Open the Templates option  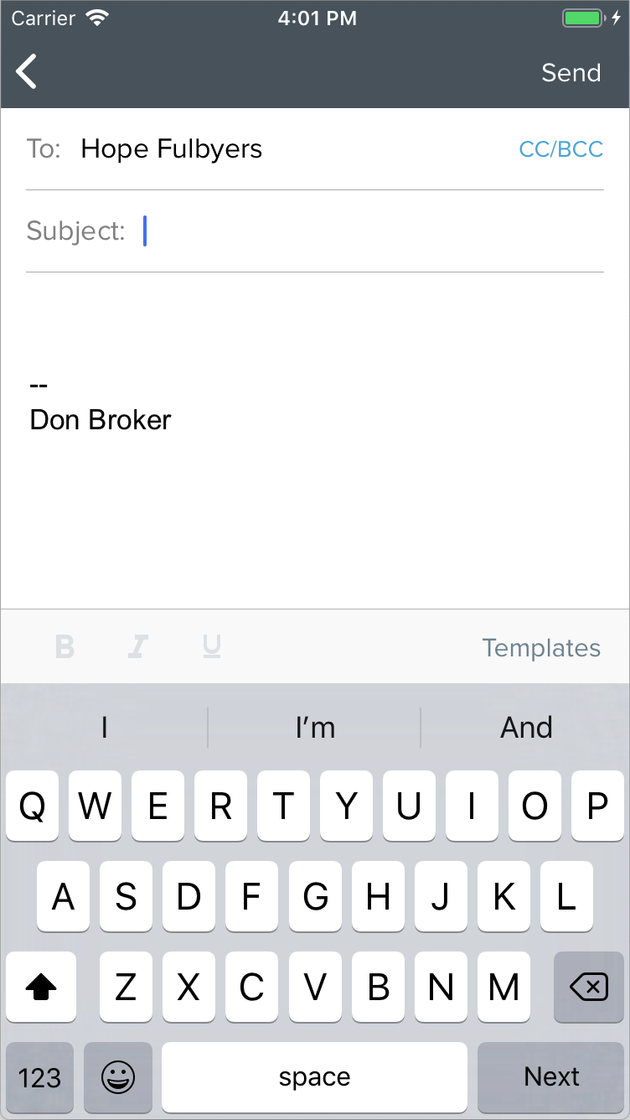click(x=541, y=648)
